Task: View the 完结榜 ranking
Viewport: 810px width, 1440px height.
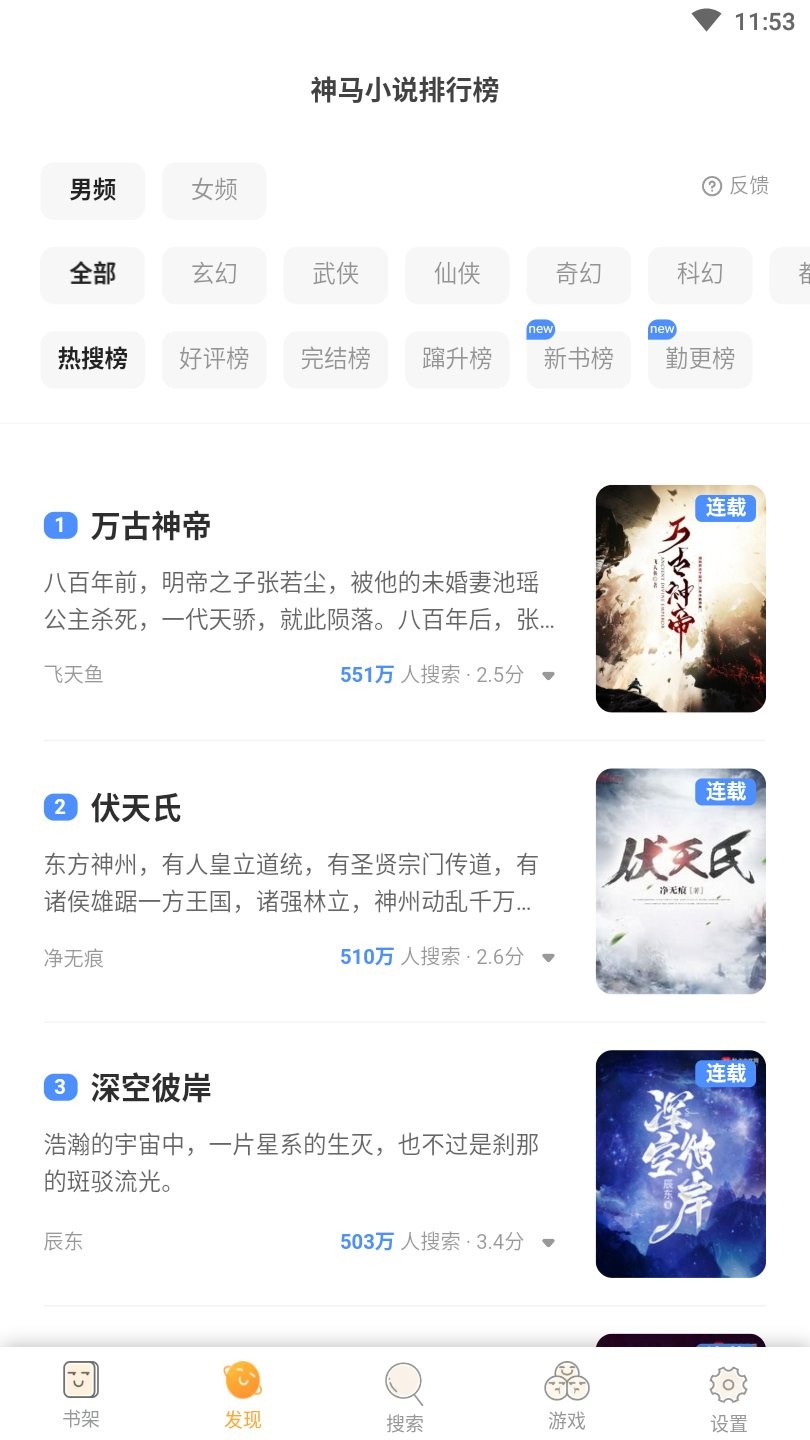Action: [x=336, y=359]
